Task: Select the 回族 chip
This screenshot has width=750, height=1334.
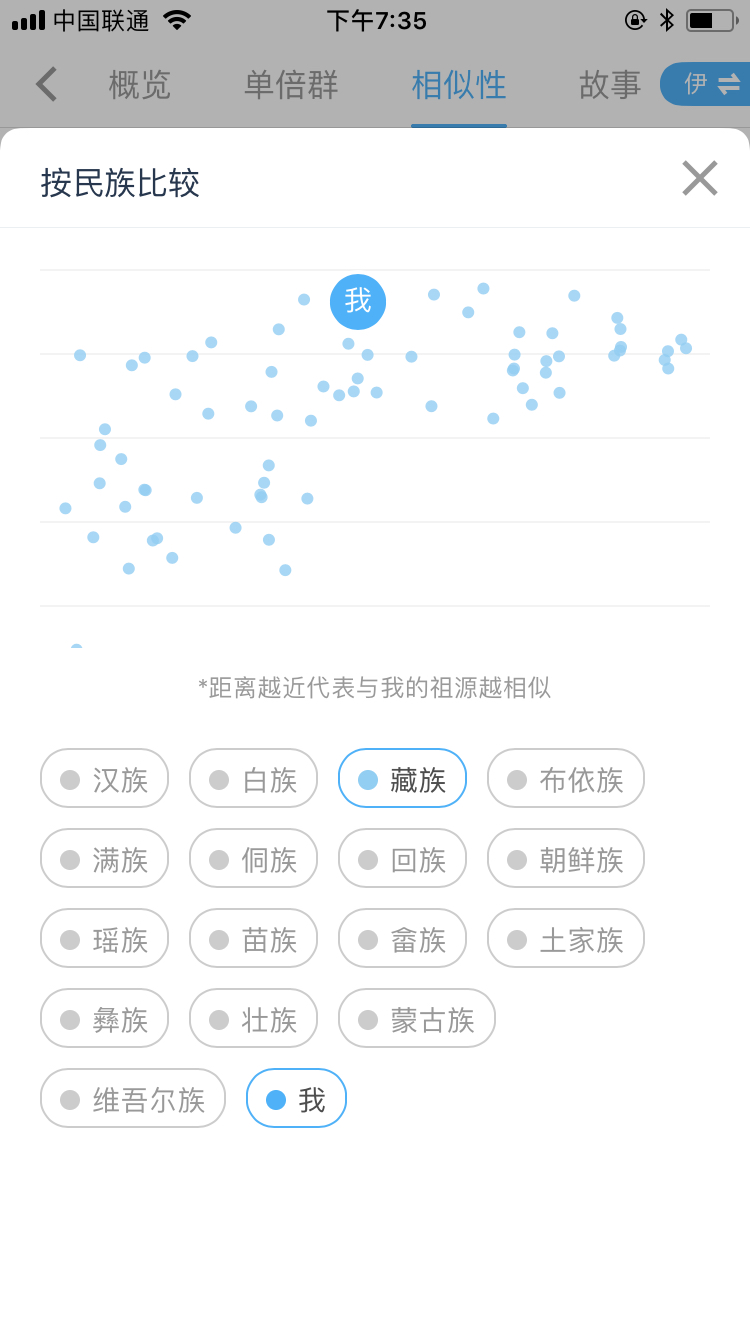Action: (402, 858)
